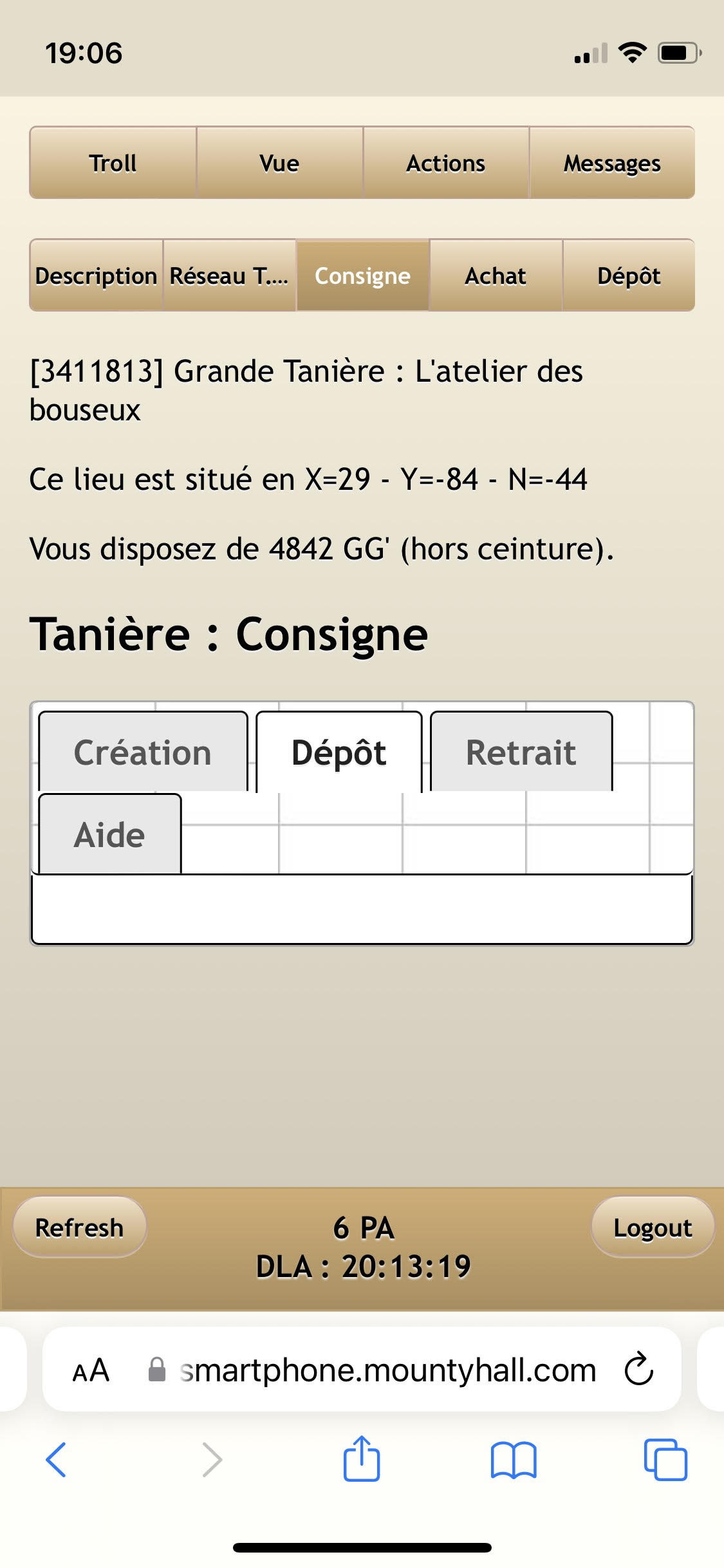Viewport: 724px width, 1568px height.
Task: Go to the Messages tab
Action: [x=612, y=163]
